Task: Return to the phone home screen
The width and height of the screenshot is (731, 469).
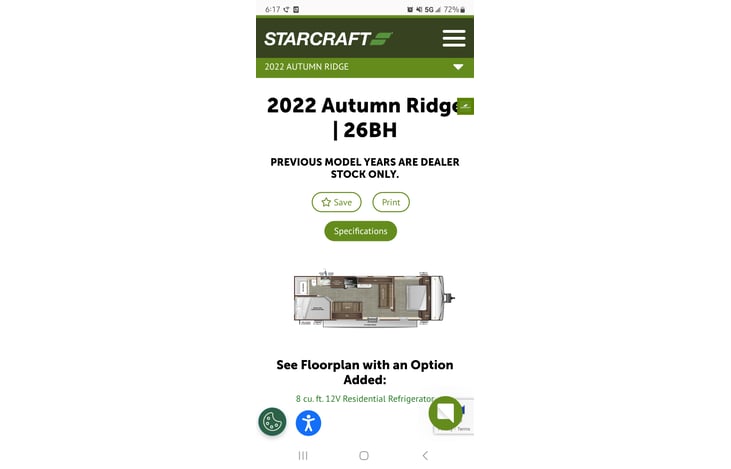Action: coord(364,455)
